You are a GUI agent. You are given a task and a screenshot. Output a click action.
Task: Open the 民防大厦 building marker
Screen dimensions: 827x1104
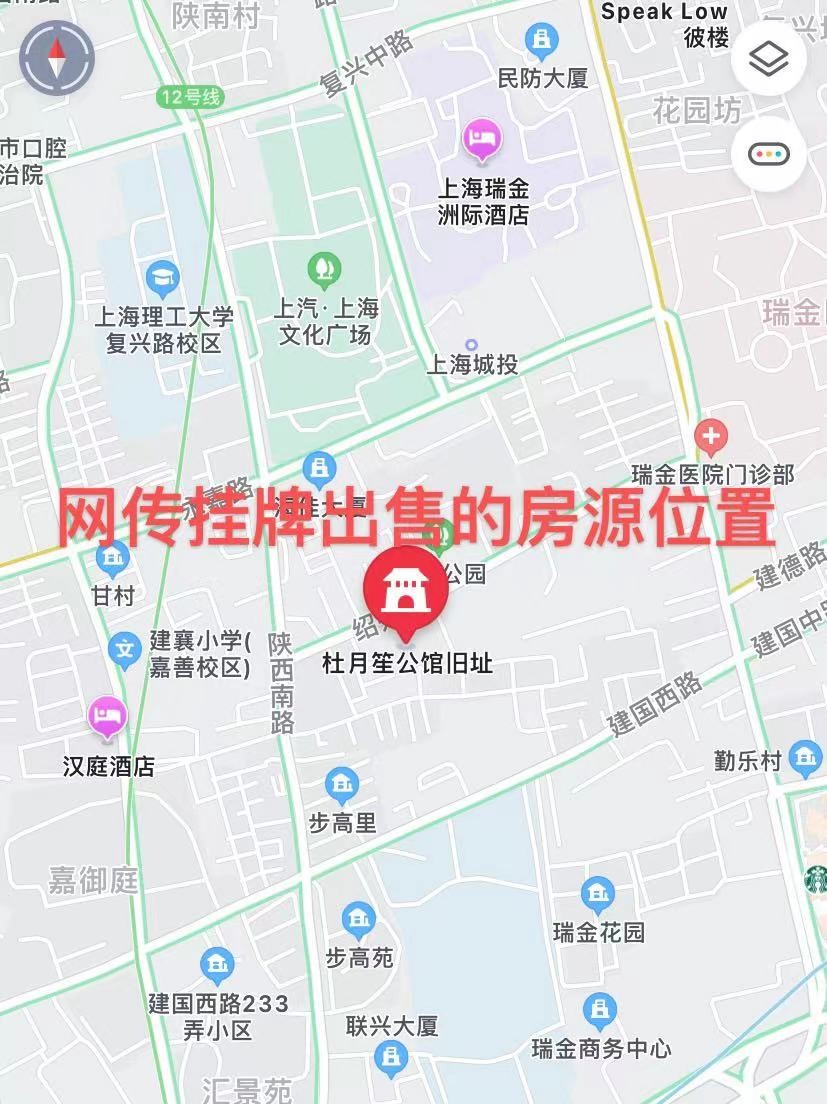[541, 41]
